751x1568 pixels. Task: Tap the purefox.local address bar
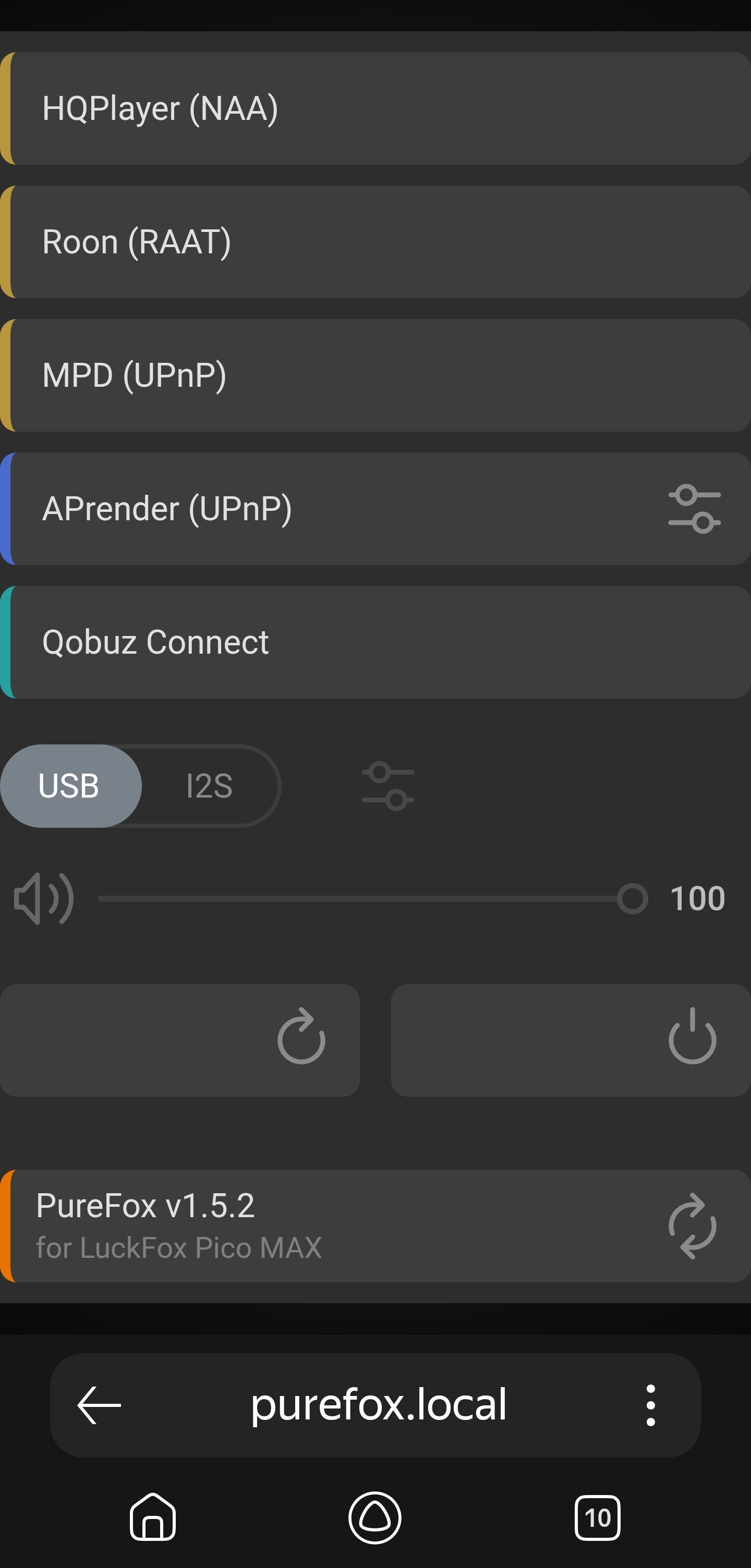(x=378, y=1405)
